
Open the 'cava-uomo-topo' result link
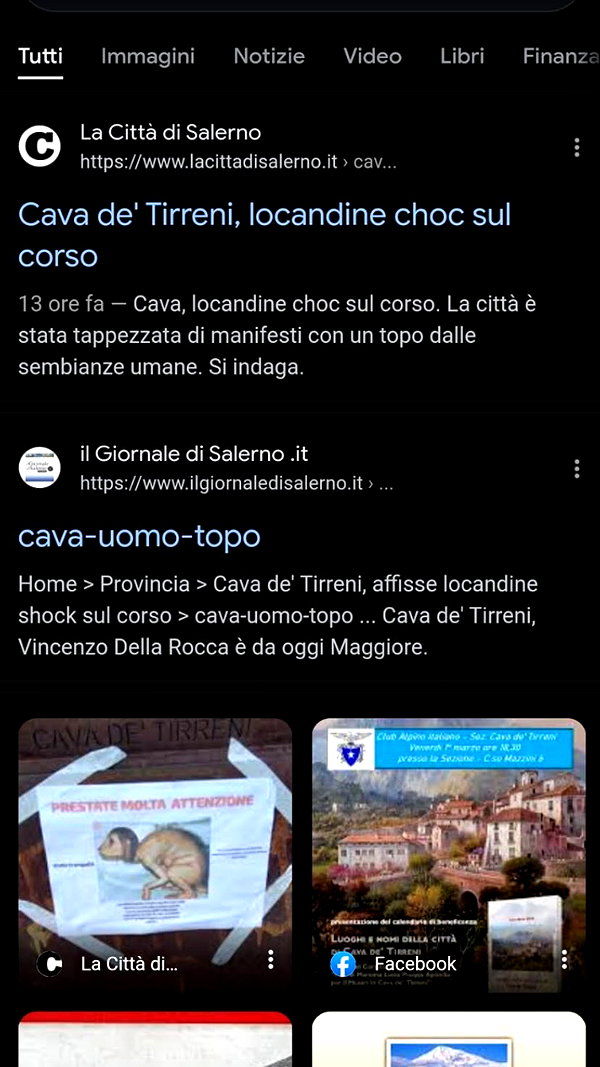coord(139,536)
